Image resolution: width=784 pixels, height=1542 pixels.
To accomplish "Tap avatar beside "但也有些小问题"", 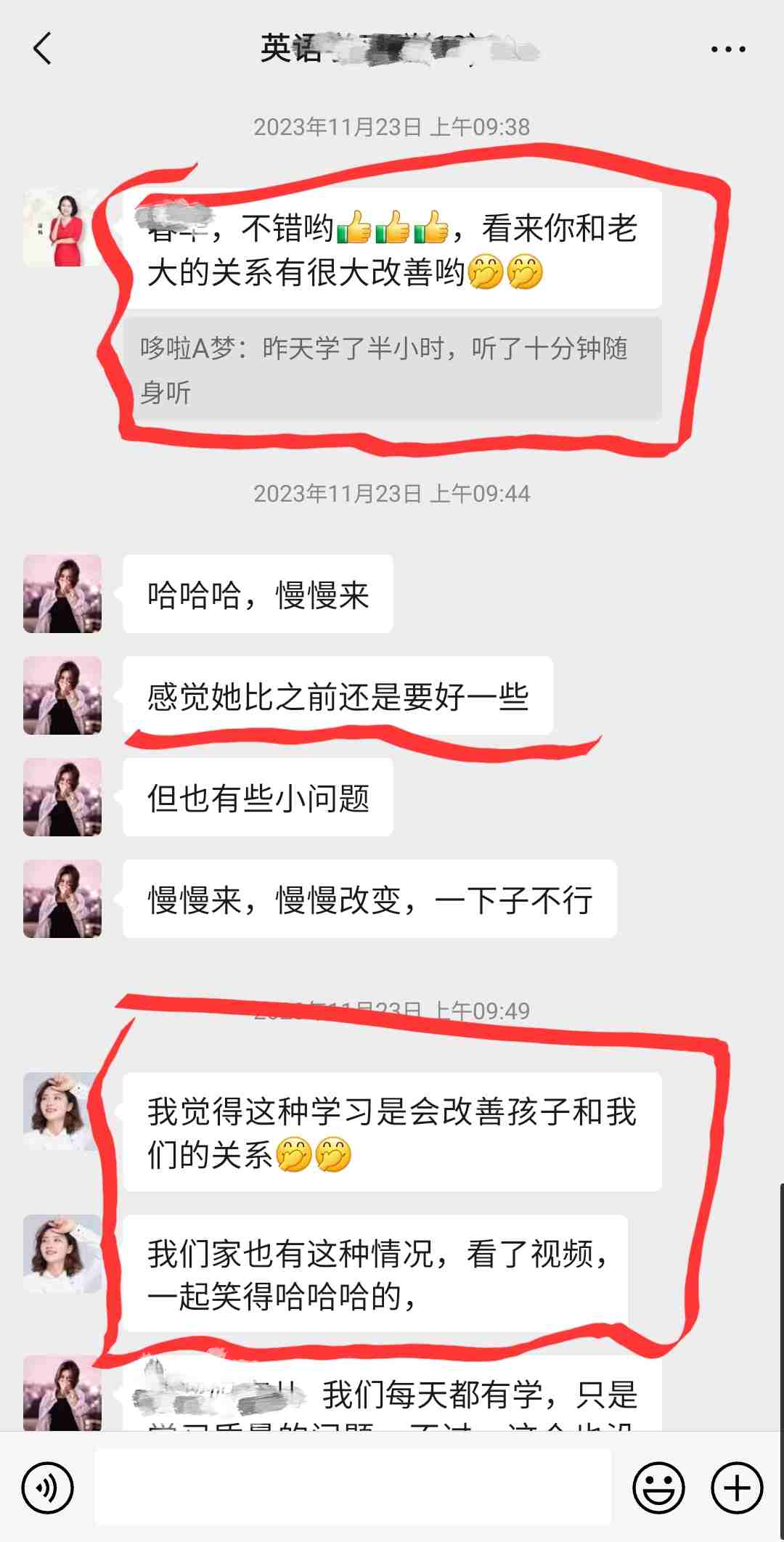I will point(62,797).
